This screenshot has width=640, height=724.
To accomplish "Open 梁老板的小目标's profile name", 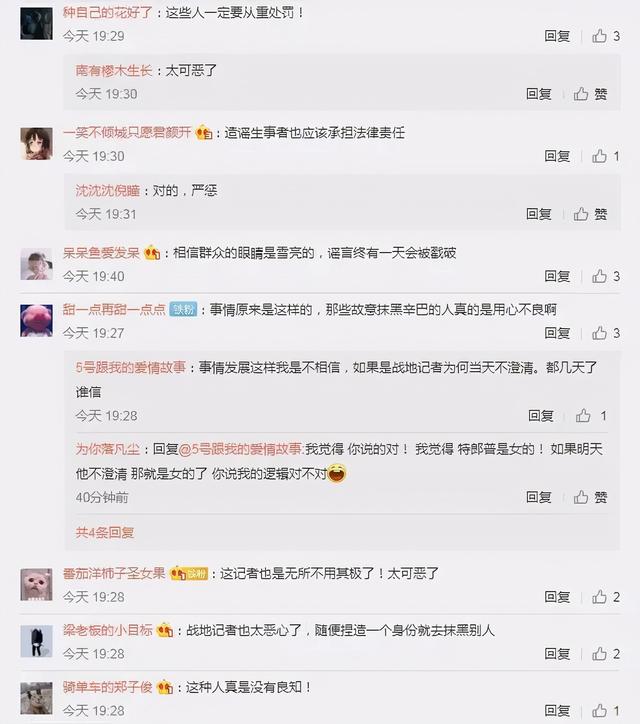I will tap(108, 631).
